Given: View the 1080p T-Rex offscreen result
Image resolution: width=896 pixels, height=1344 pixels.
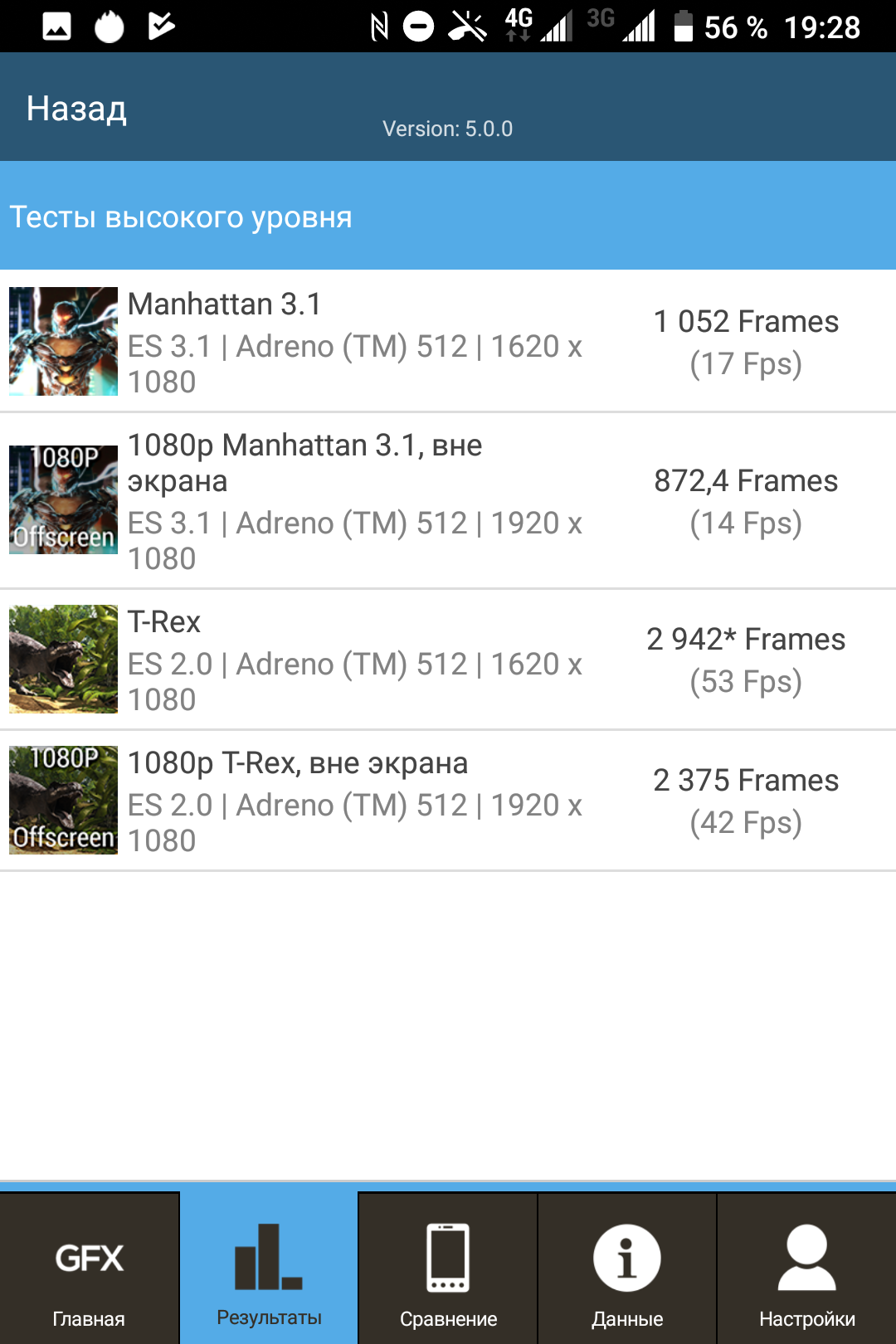Looking at the screenshot, I should 448,801.
